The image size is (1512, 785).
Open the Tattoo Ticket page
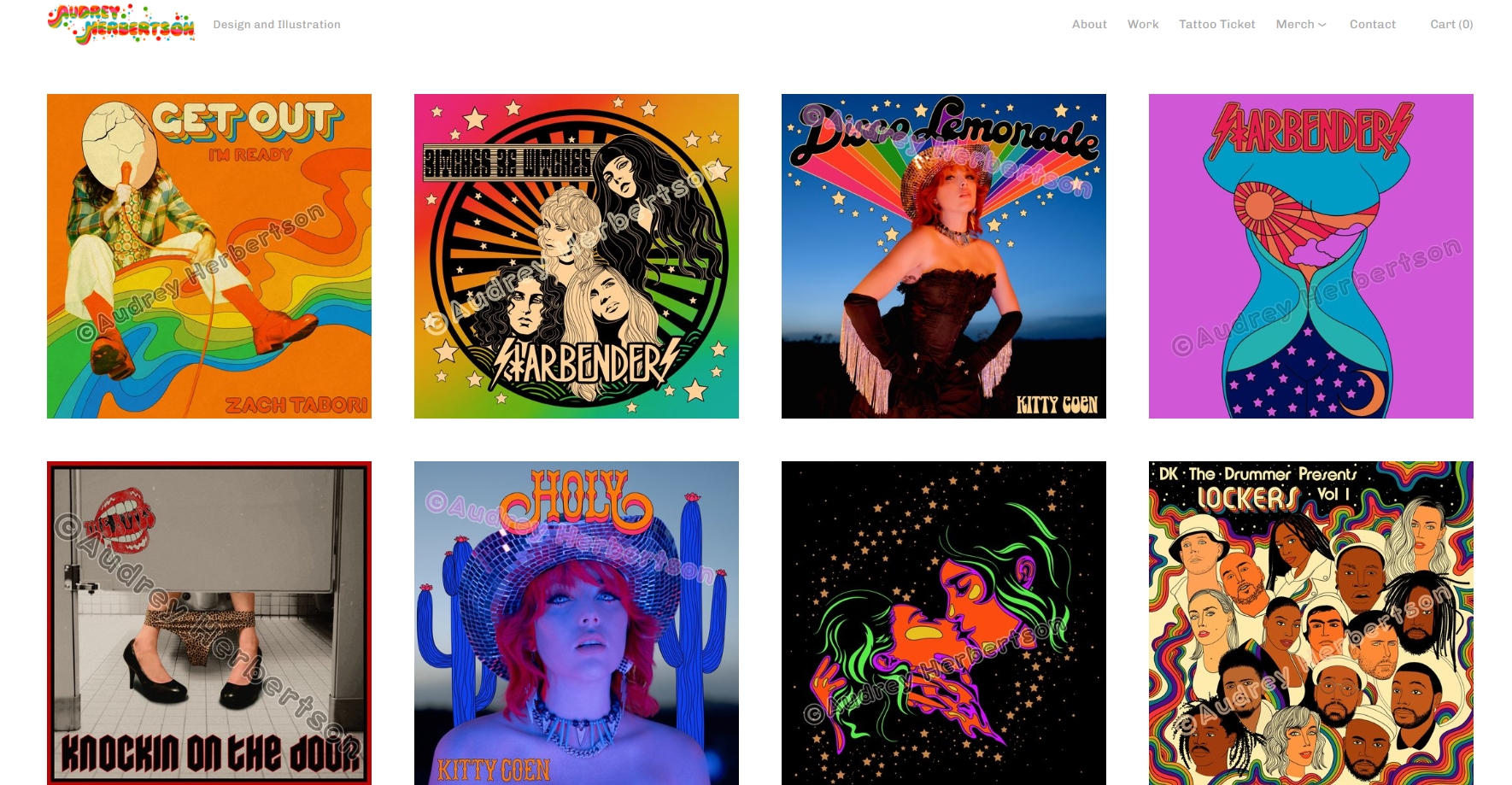pyautogui.click(x=1216, y=24)
